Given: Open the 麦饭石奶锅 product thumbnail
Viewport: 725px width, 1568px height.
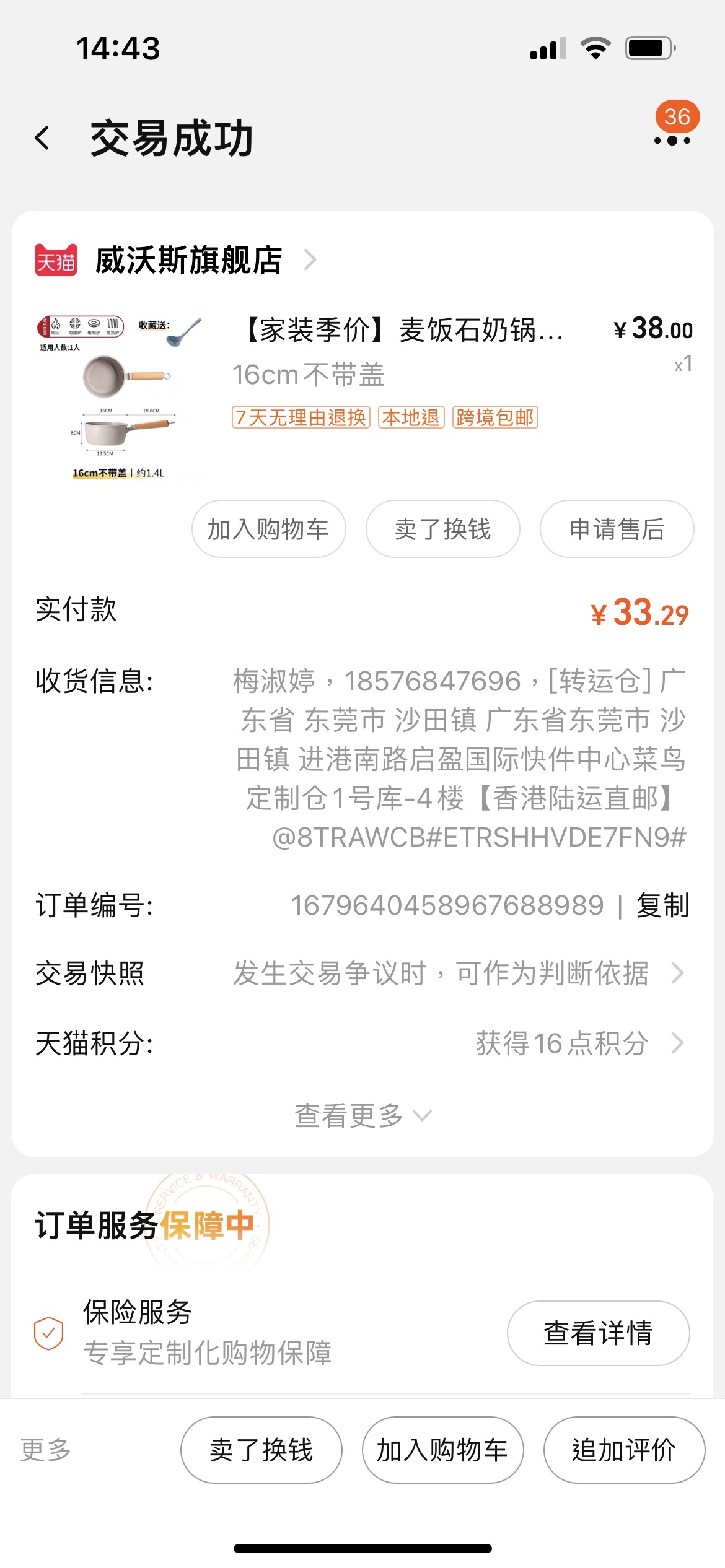Looking at the screenshot, I should tap(119, 398).
